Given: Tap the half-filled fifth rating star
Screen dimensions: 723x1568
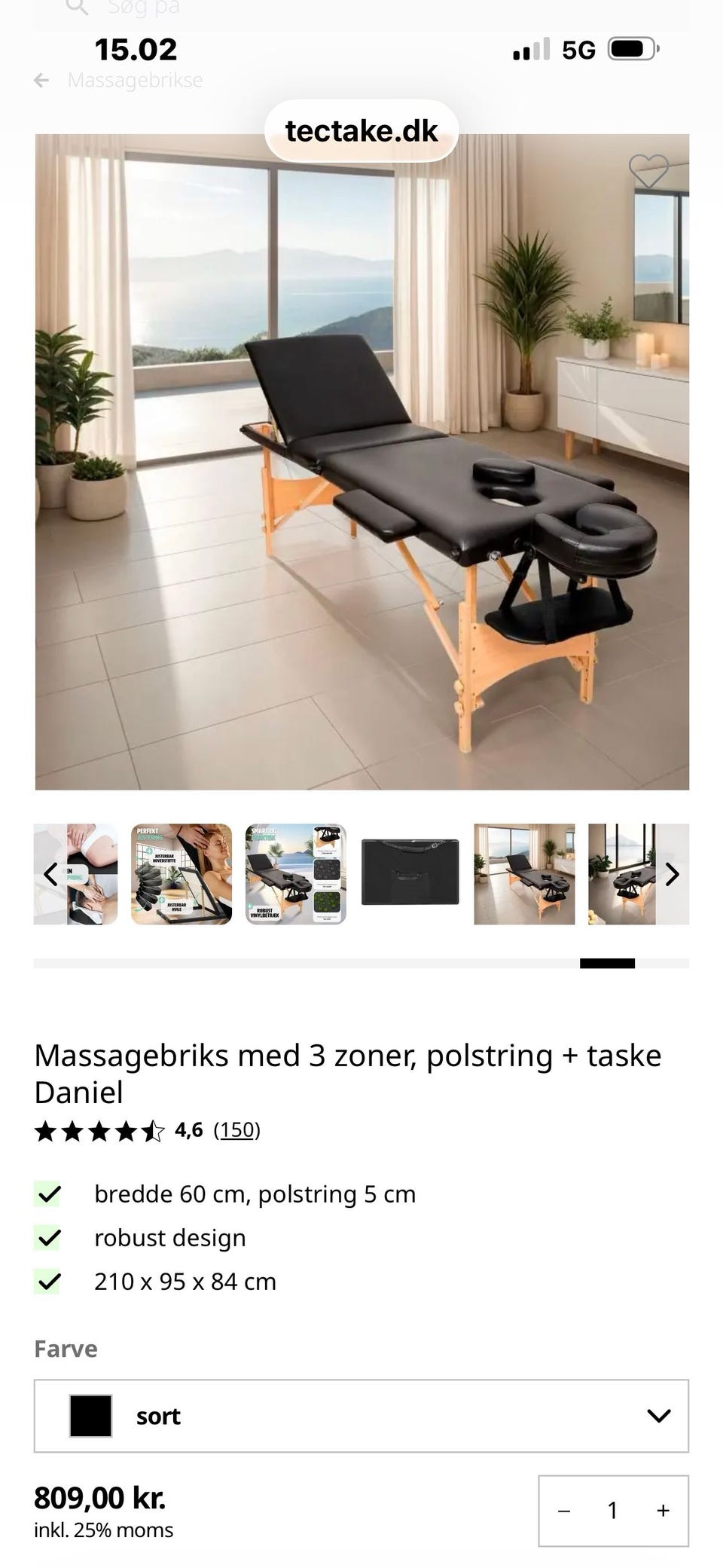Looking at the screenshot, I should (x=153, y=1129).
